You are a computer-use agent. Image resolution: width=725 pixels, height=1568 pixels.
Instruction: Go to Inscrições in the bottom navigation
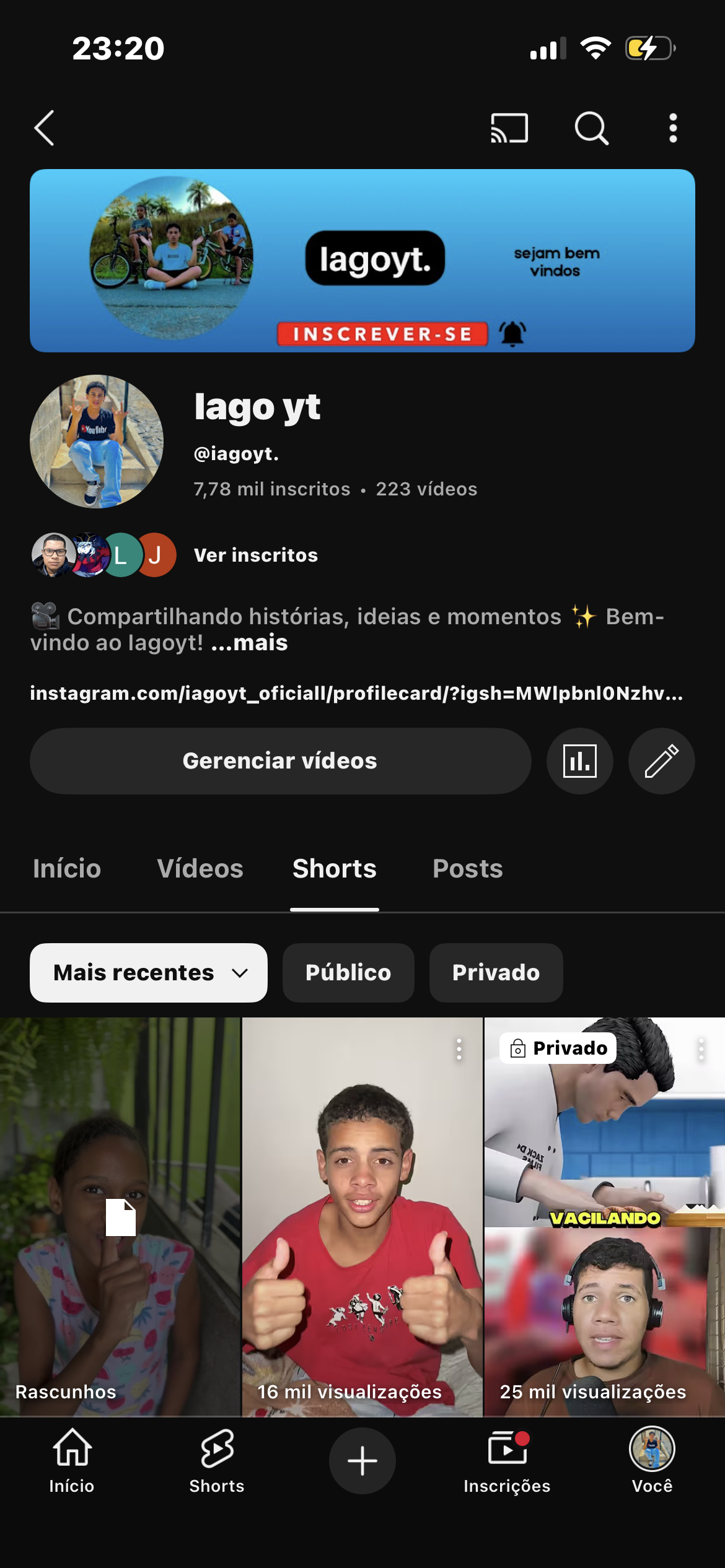[x=507, y=1460]
